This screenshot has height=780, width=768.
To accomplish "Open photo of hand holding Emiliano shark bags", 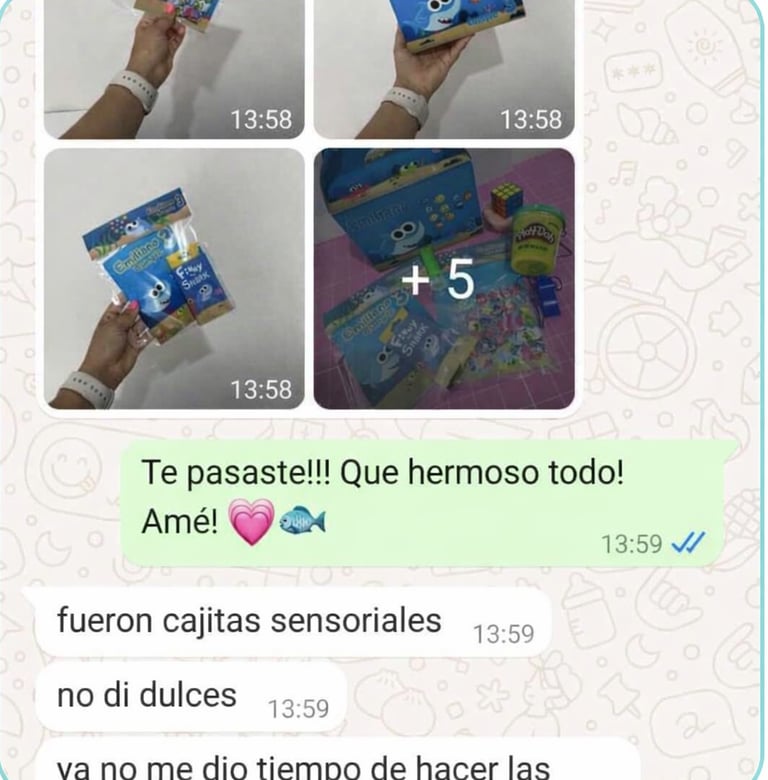I will click(x=174, y=279).
